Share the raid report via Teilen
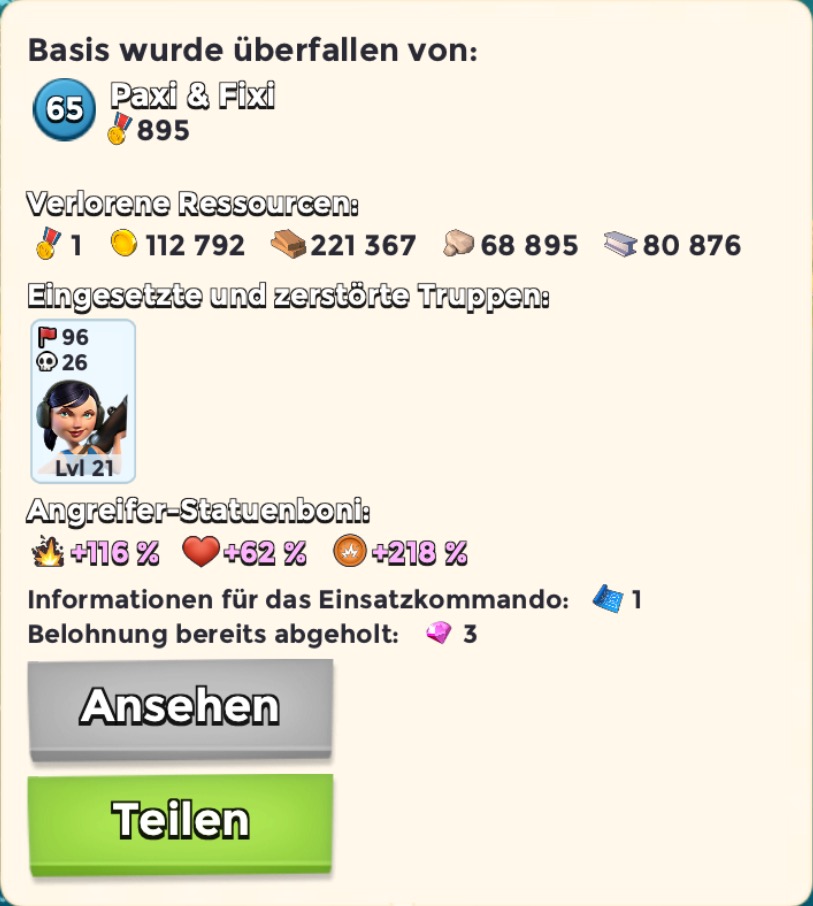 coord(180,820)
